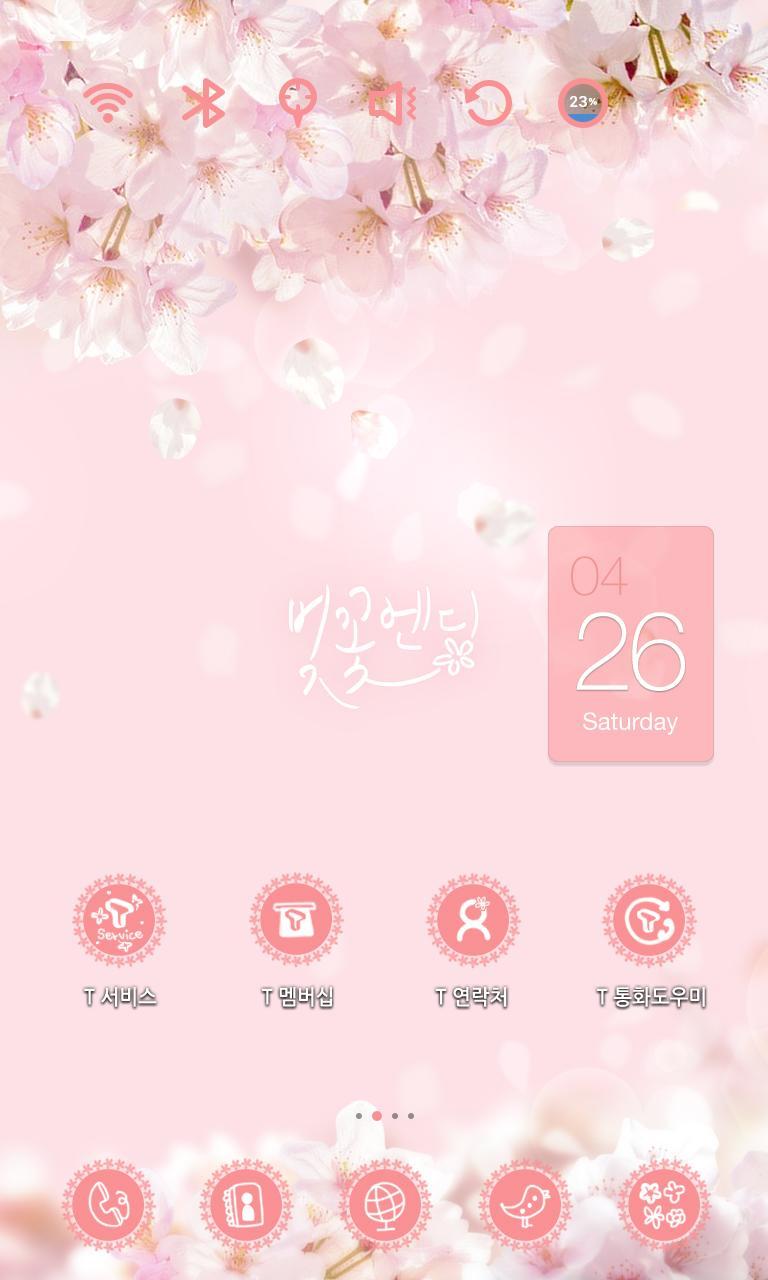Viewport: 768px width, 1280px height.
Task: Launch the internet browser globe icon
Action: (x=385, y=1204)
